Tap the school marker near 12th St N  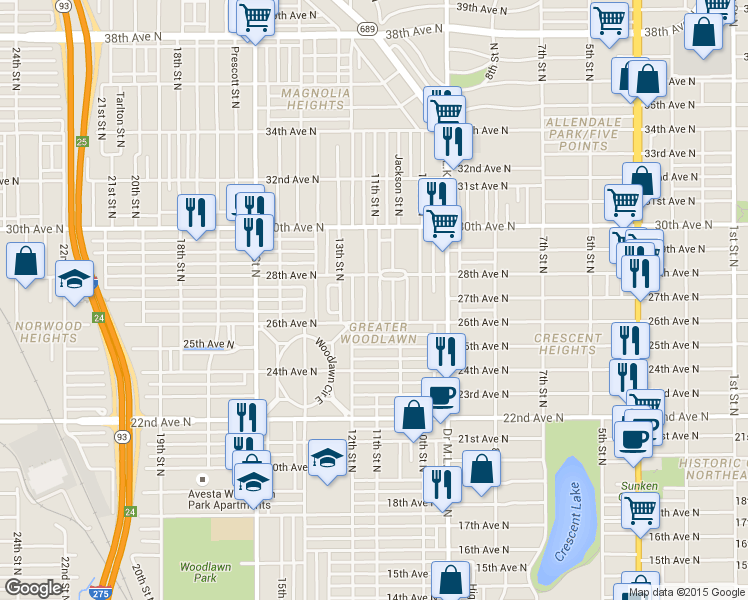tap(327, 459)
